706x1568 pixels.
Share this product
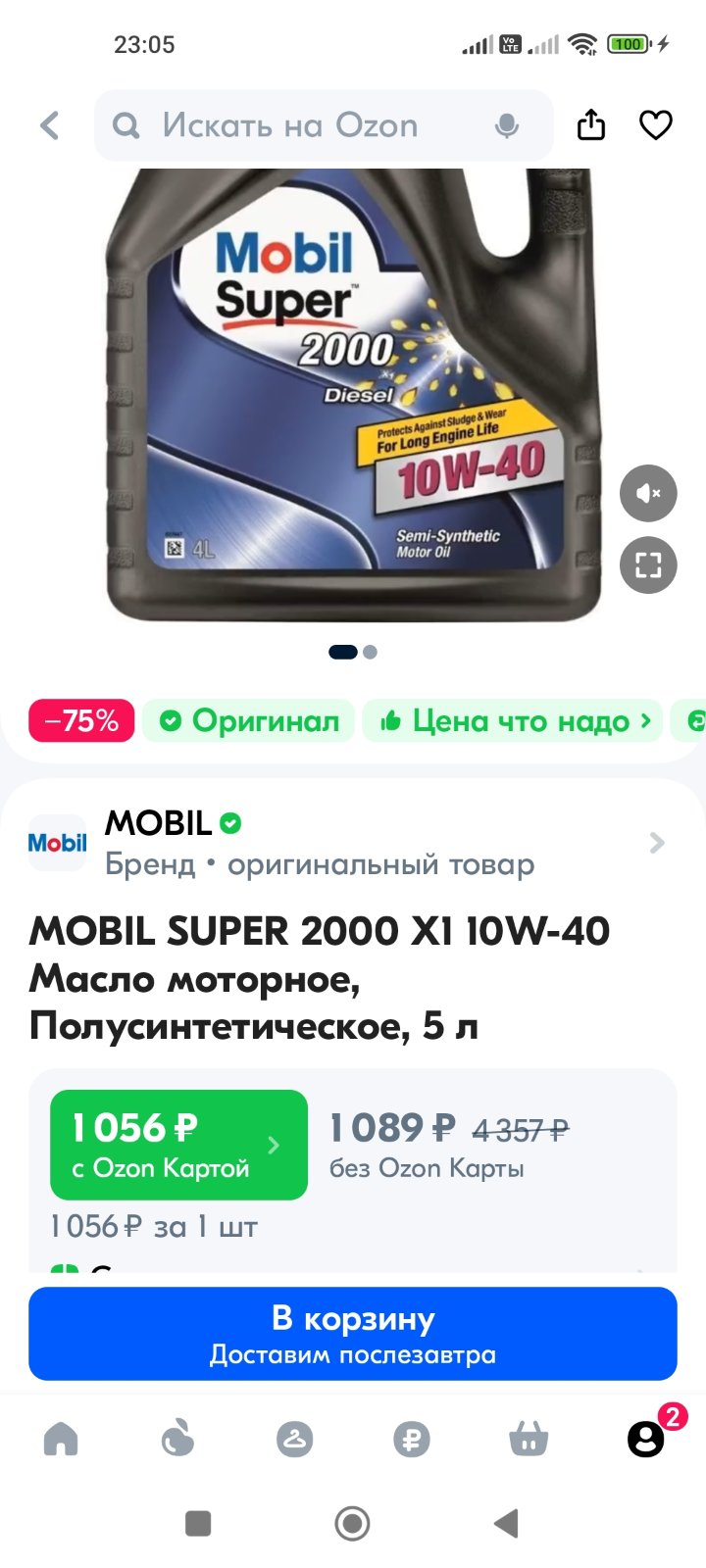(x=591, y=124)
